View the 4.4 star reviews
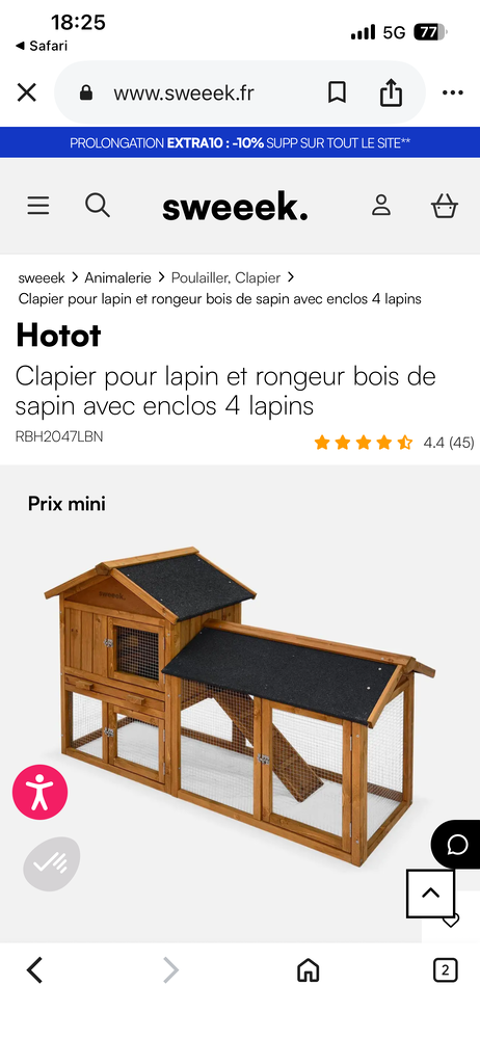 [394, 443]
